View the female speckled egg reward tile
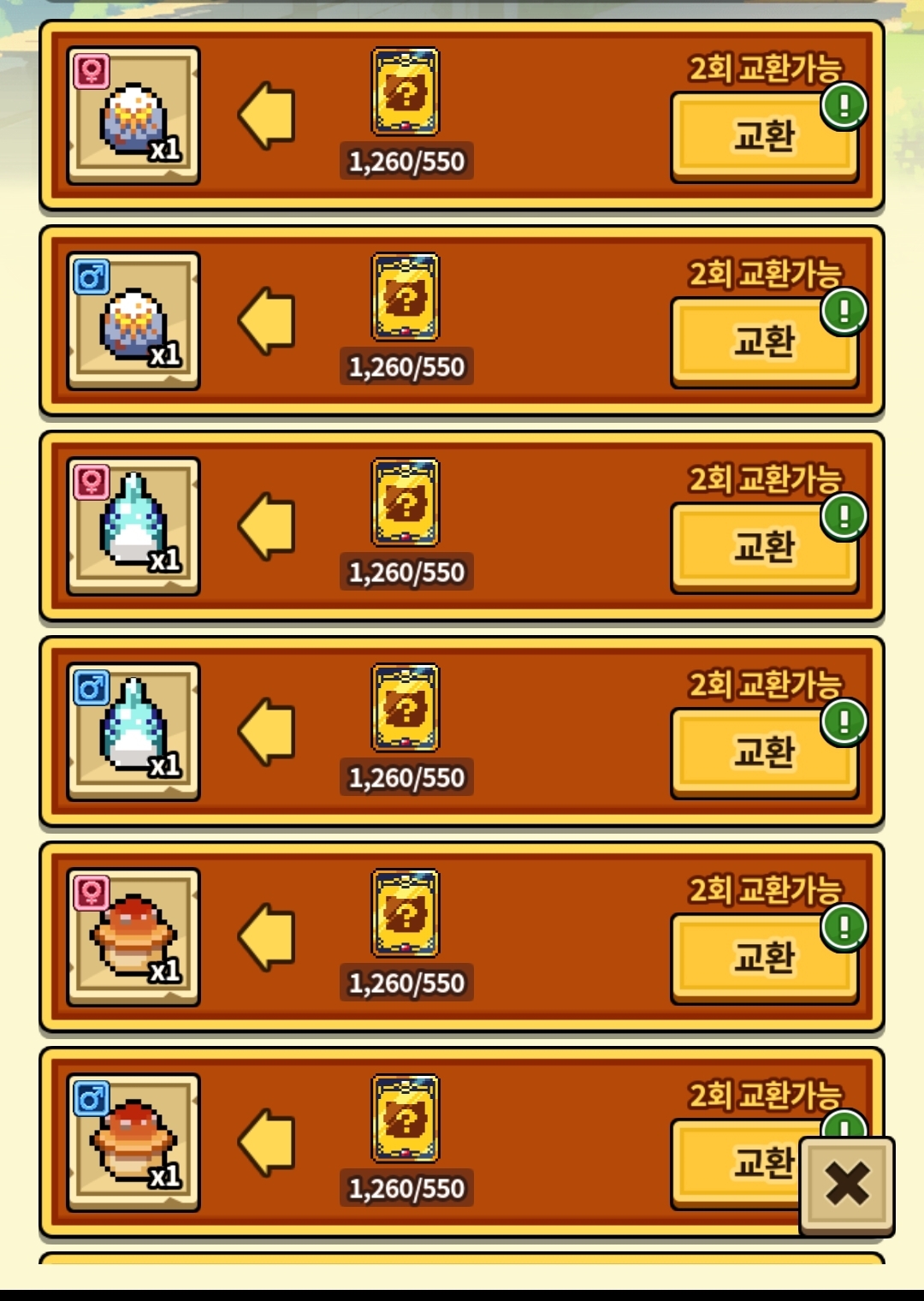 [x=133, y=116]
